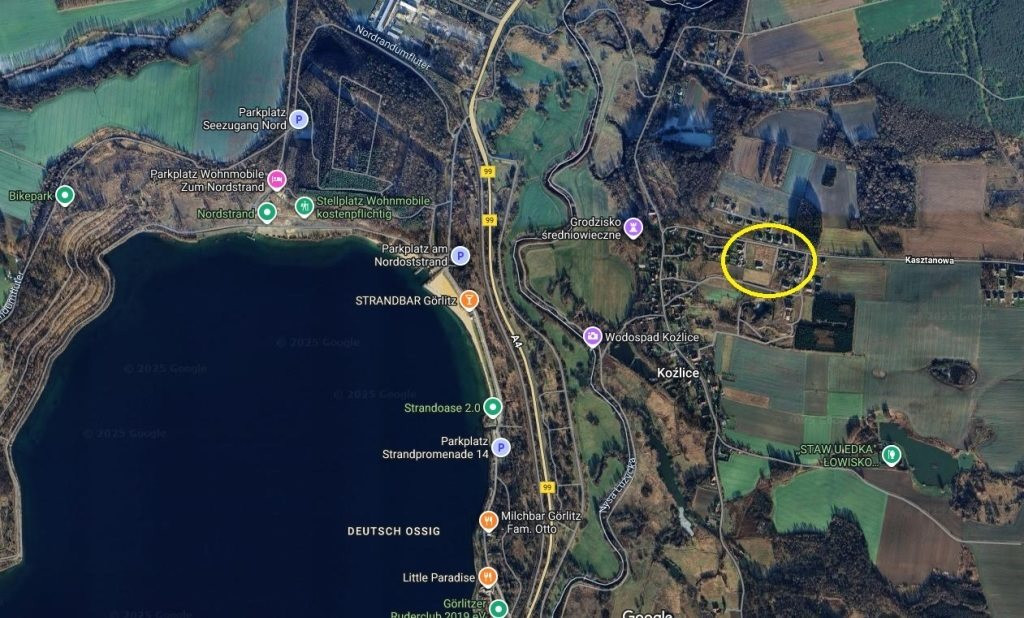Open Görlitzer Ruderclub 2019 marker
Screen dimensions: 1024x618
coord(498,608)
